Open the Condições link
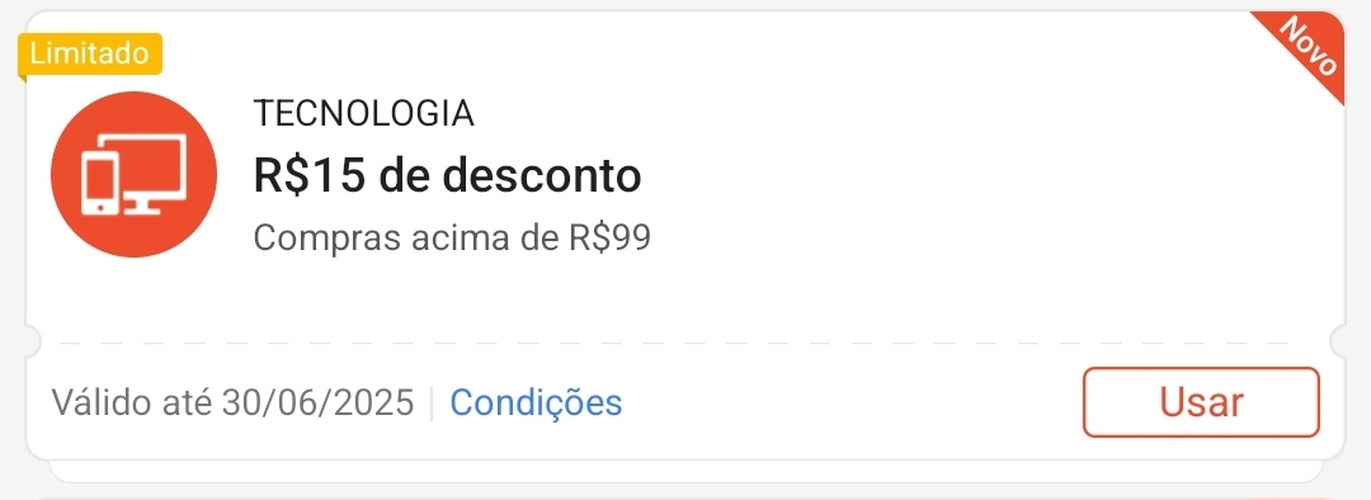The image size is (1371, 500). 536,402
